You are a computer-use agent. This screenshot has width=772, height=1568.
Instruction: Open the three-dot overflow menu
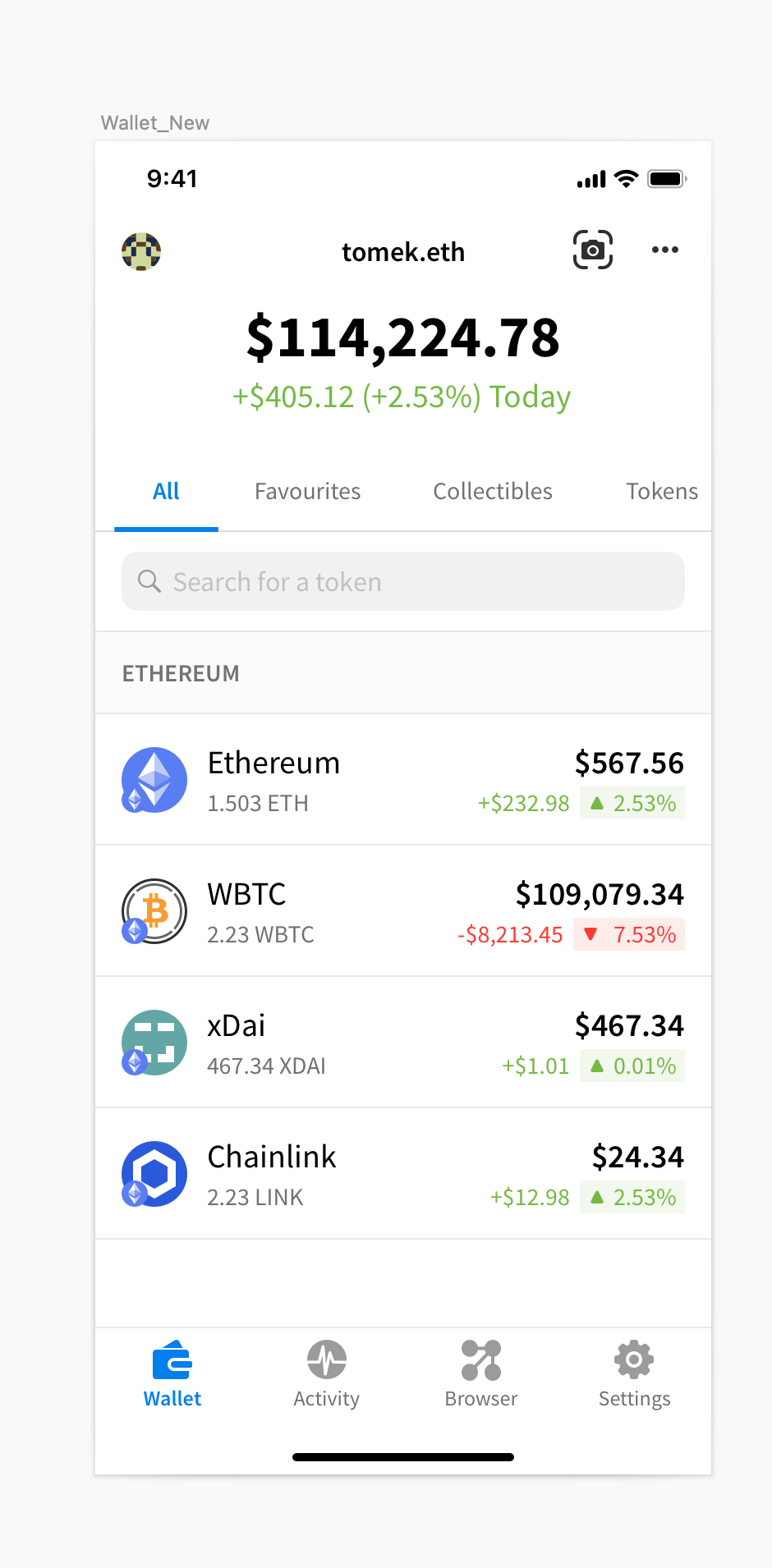pos(665,250)
